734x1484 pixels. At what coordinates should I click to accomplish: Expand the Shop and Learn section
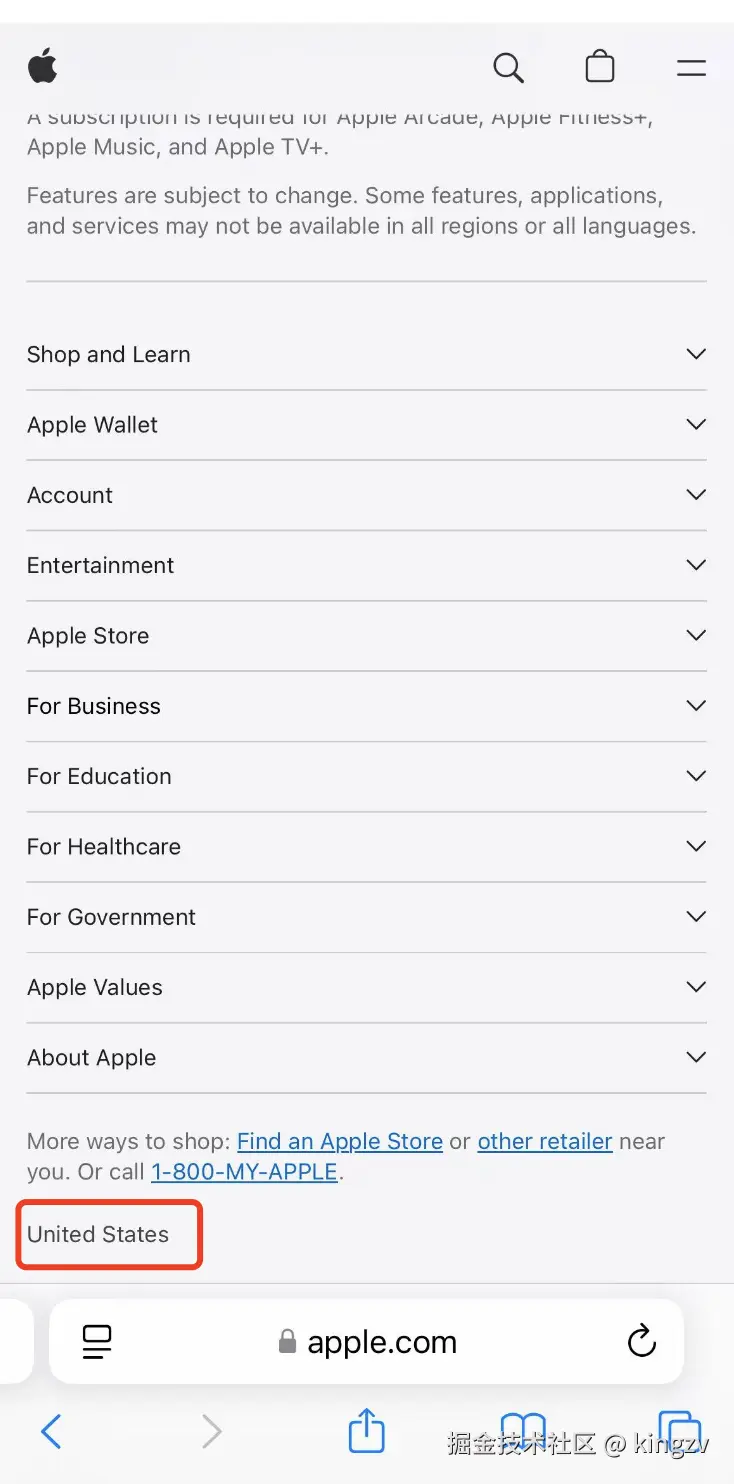click(x=366, y=354)
